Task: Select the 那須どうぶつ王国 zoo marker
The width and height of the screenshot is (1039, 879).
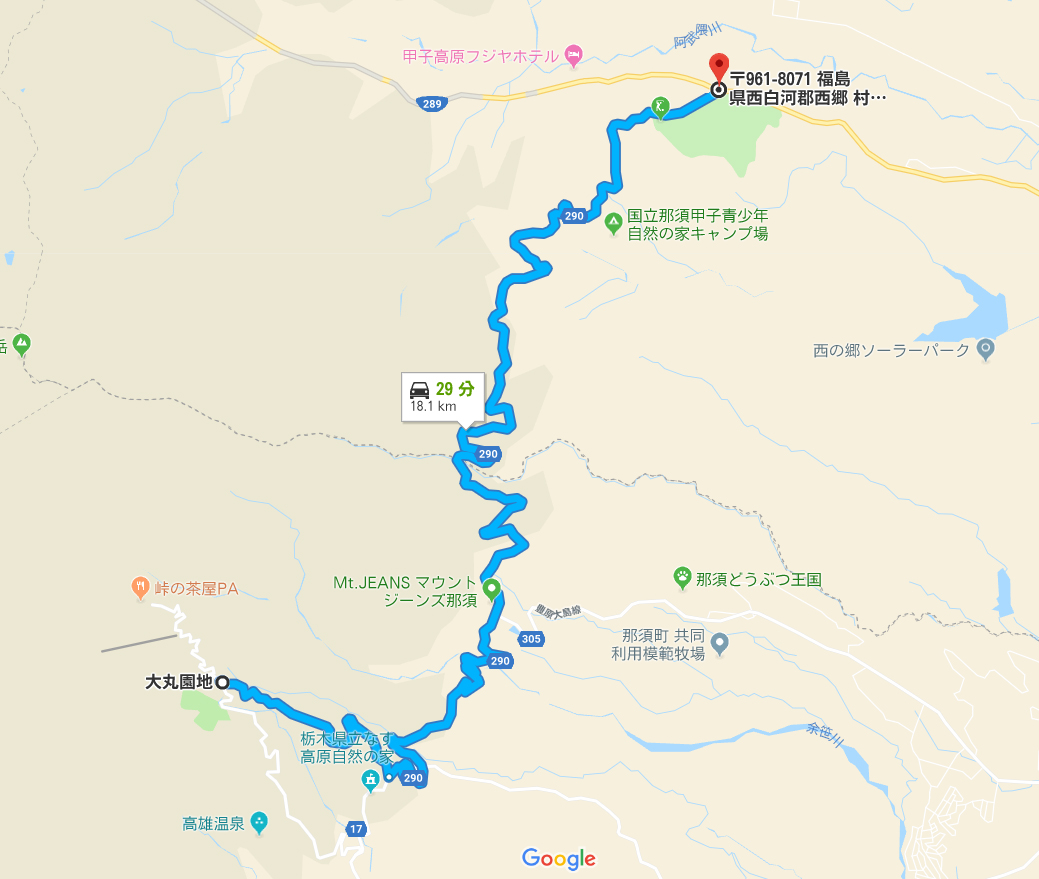Action: coord(683,578)
